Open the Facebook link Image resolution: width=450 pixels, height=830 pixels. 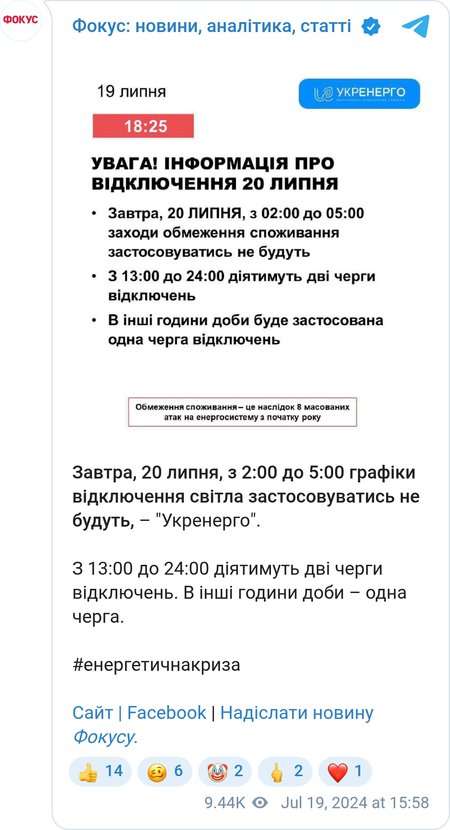click(x=167, y=712)
